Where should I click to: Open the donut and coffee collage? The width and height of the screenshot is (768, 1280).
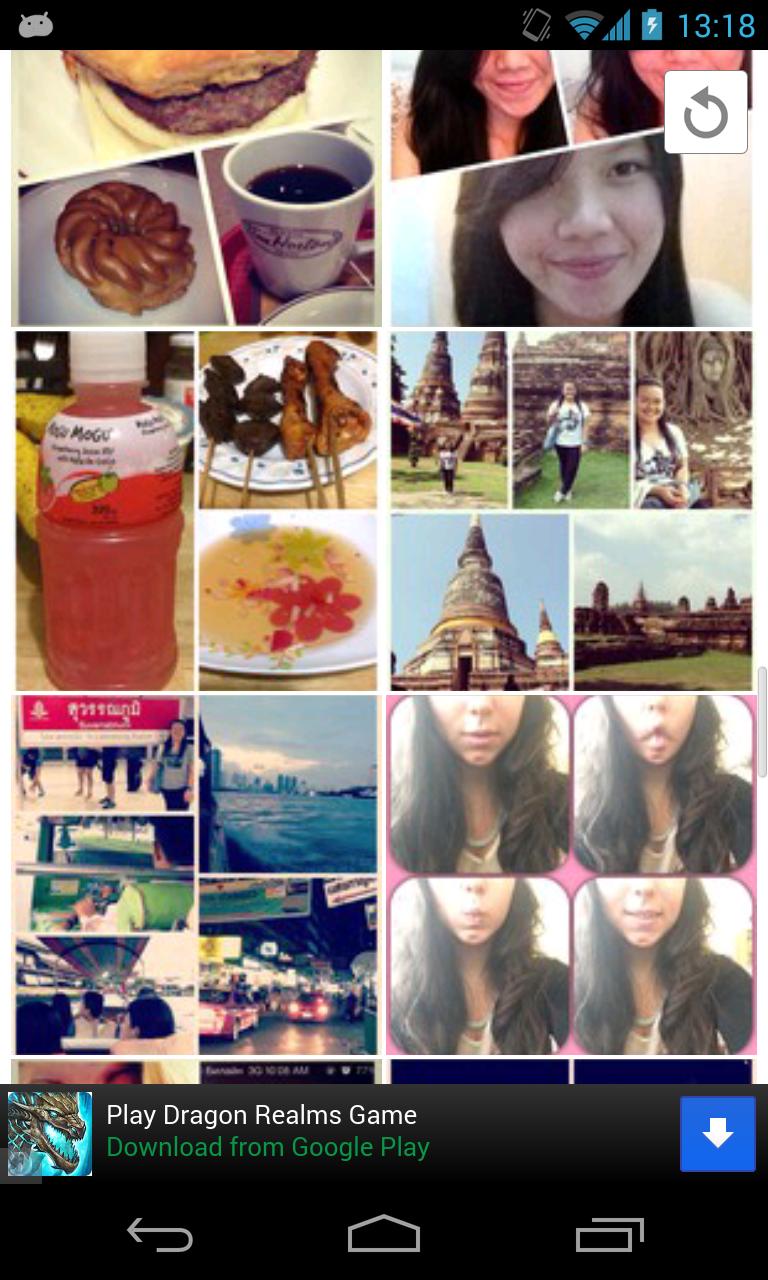[196, 190]
